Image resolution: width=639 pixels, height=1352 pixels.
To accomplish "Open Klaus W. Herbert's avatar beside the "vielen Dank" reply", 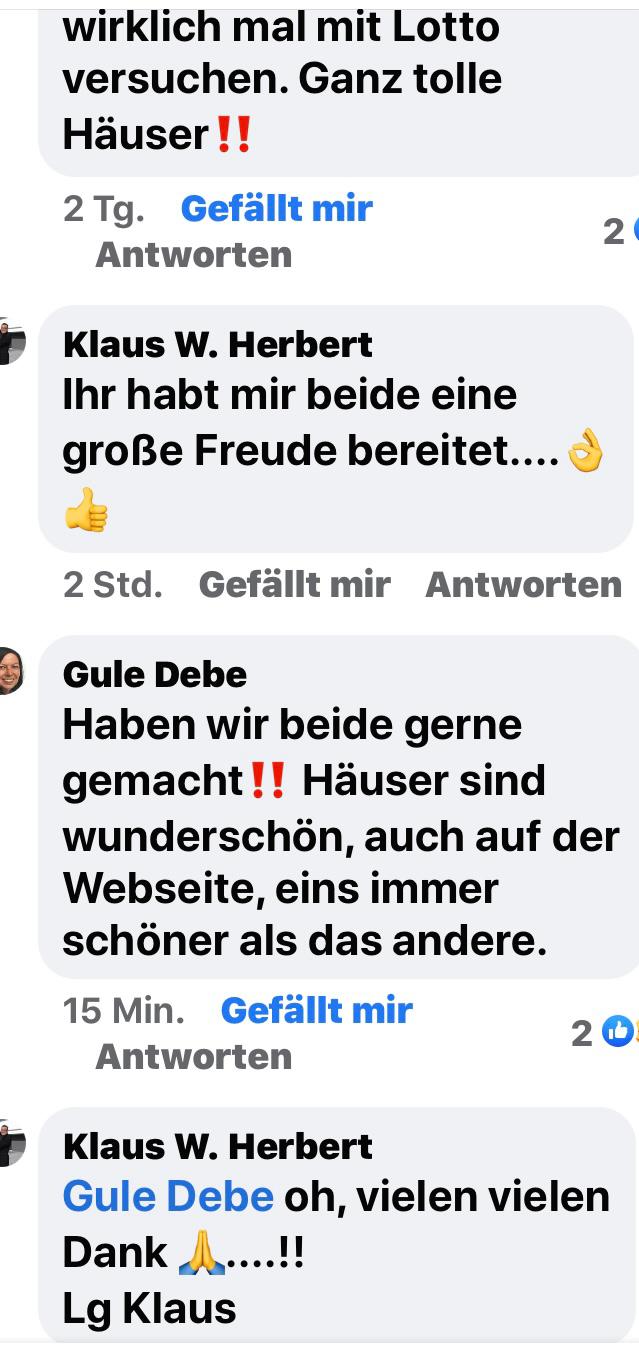I will (x=10, y=1144).
